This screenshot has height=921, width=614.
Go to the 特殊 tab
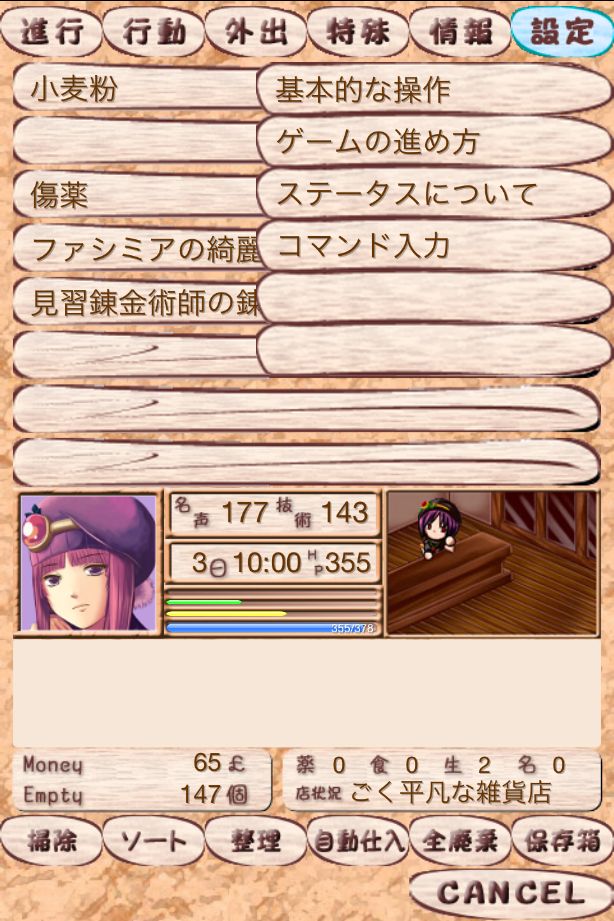click(x=358, y=31)
